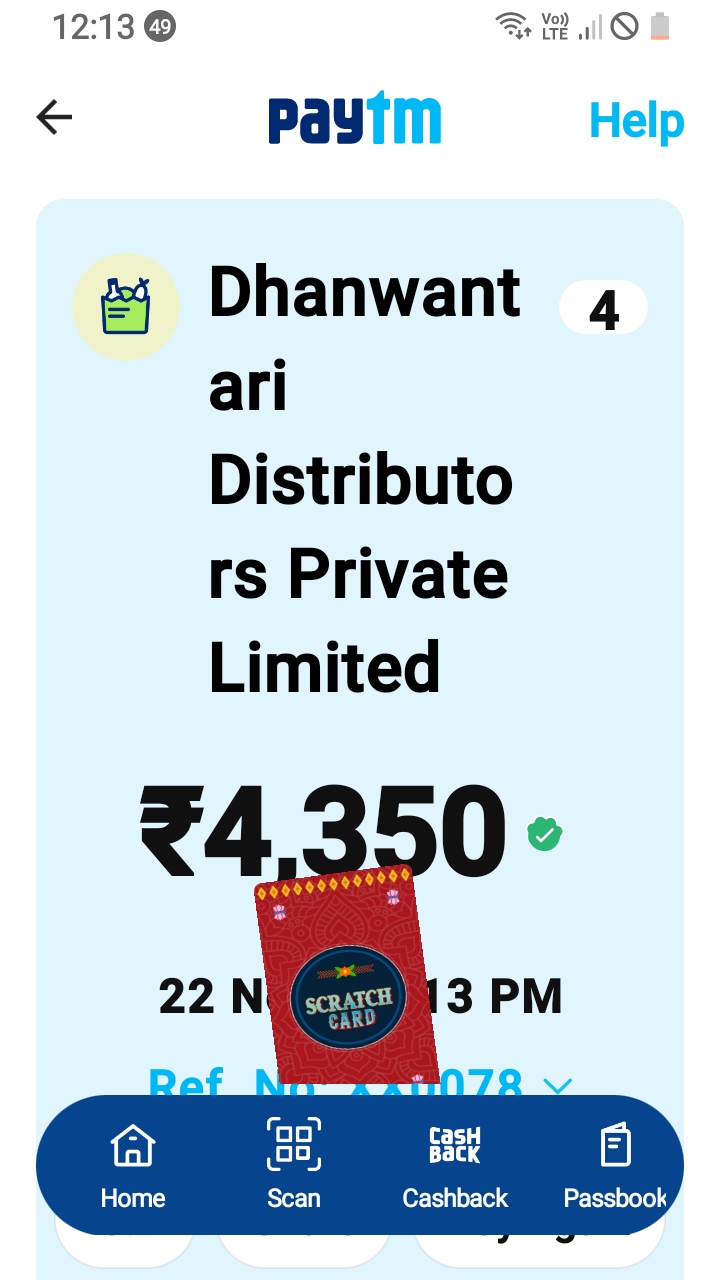
Task: Open the Scan QR option
Action: [x=294, y=1166]
